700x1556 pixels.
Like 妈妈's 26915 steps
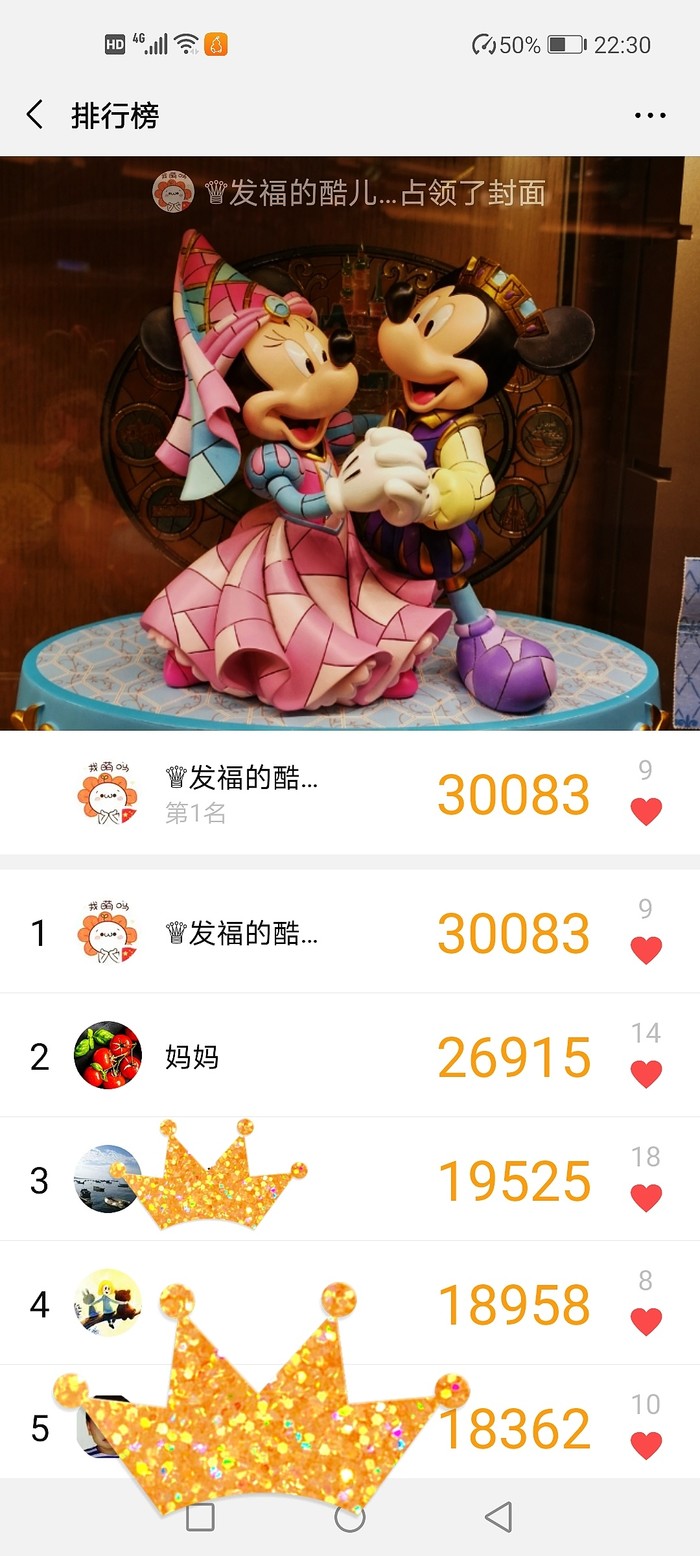tap(647, 1074)
